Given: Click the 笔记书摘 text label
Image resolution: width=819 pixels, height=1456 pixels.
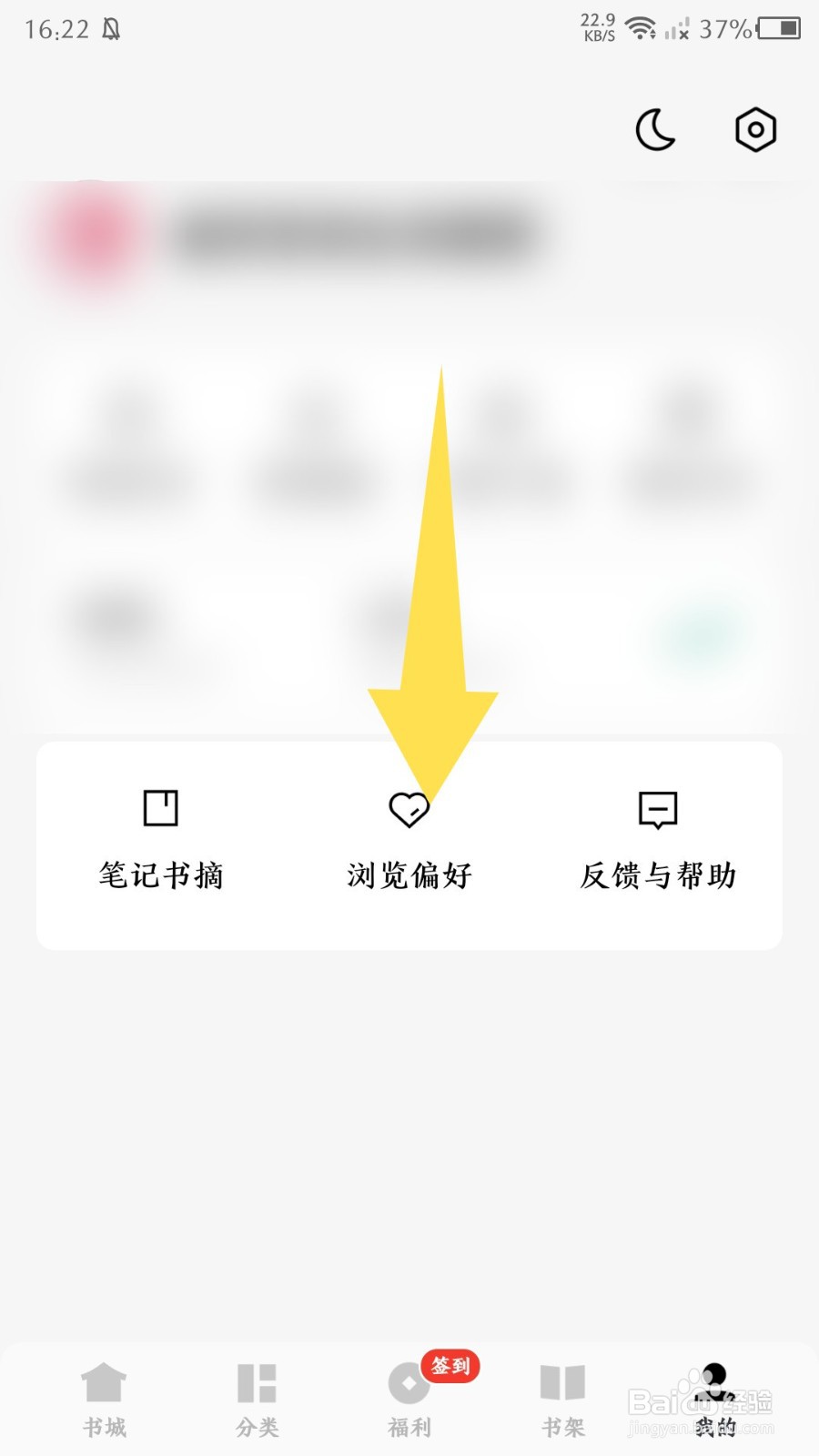Looking at the screenshot, I should pos(160,875).
